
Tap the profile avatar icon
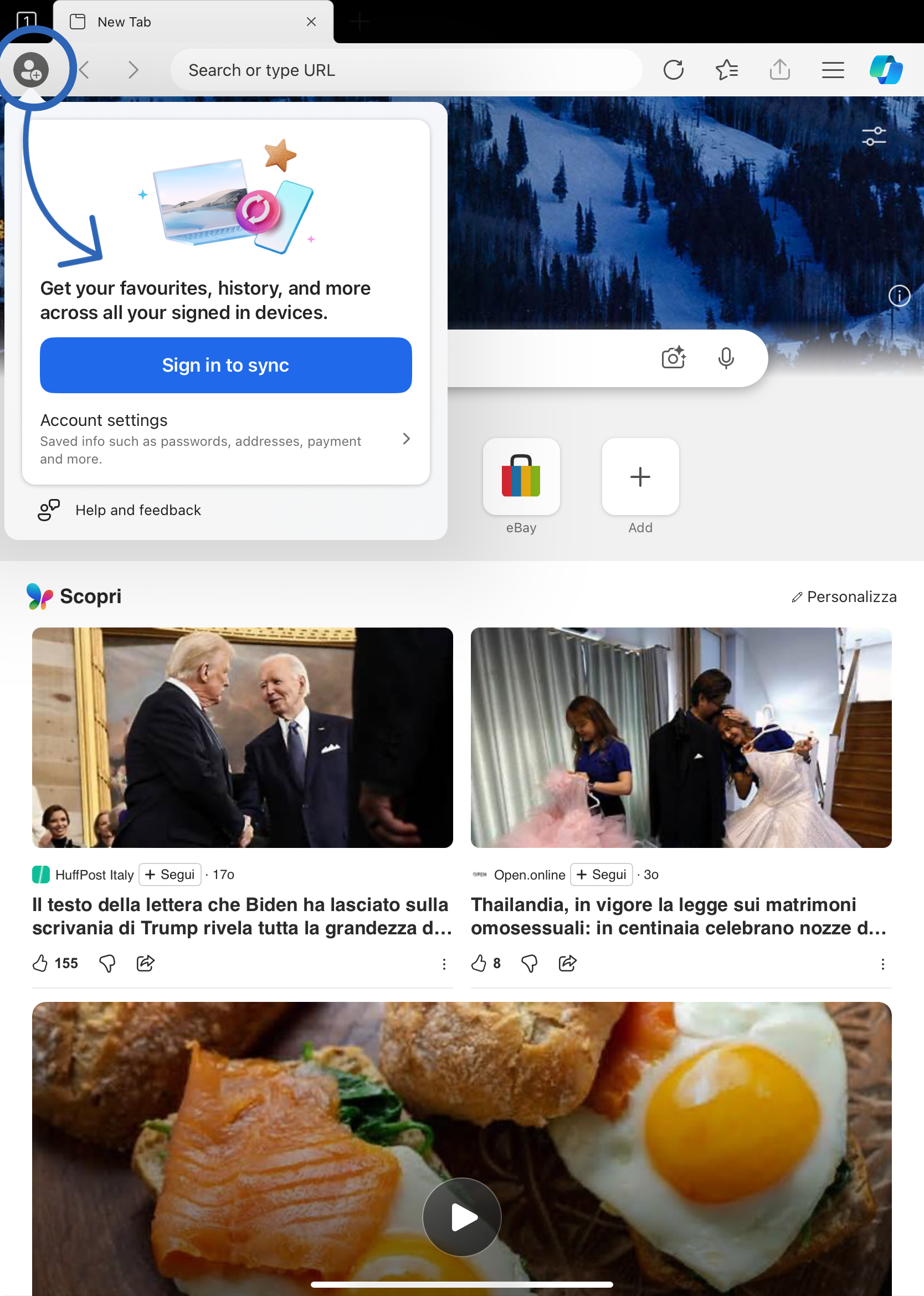(30, 70)
